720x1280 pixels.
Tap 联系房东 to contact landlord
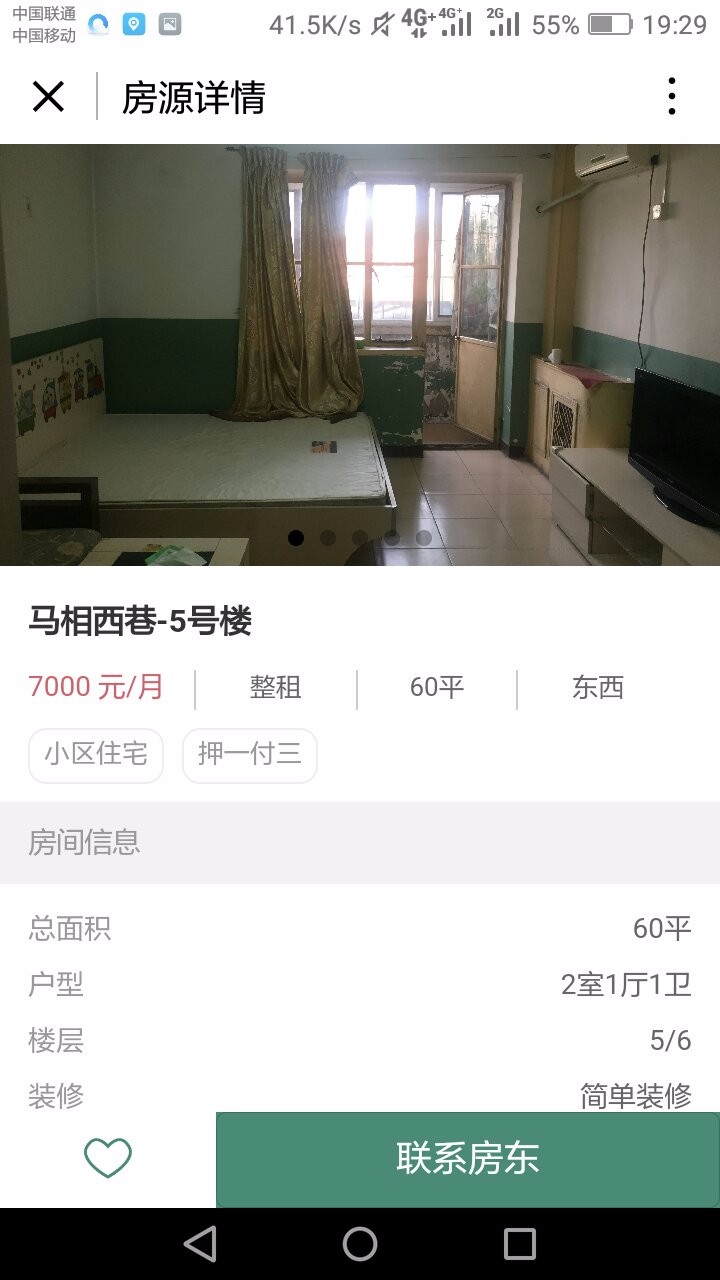[x=468, y=1159]
